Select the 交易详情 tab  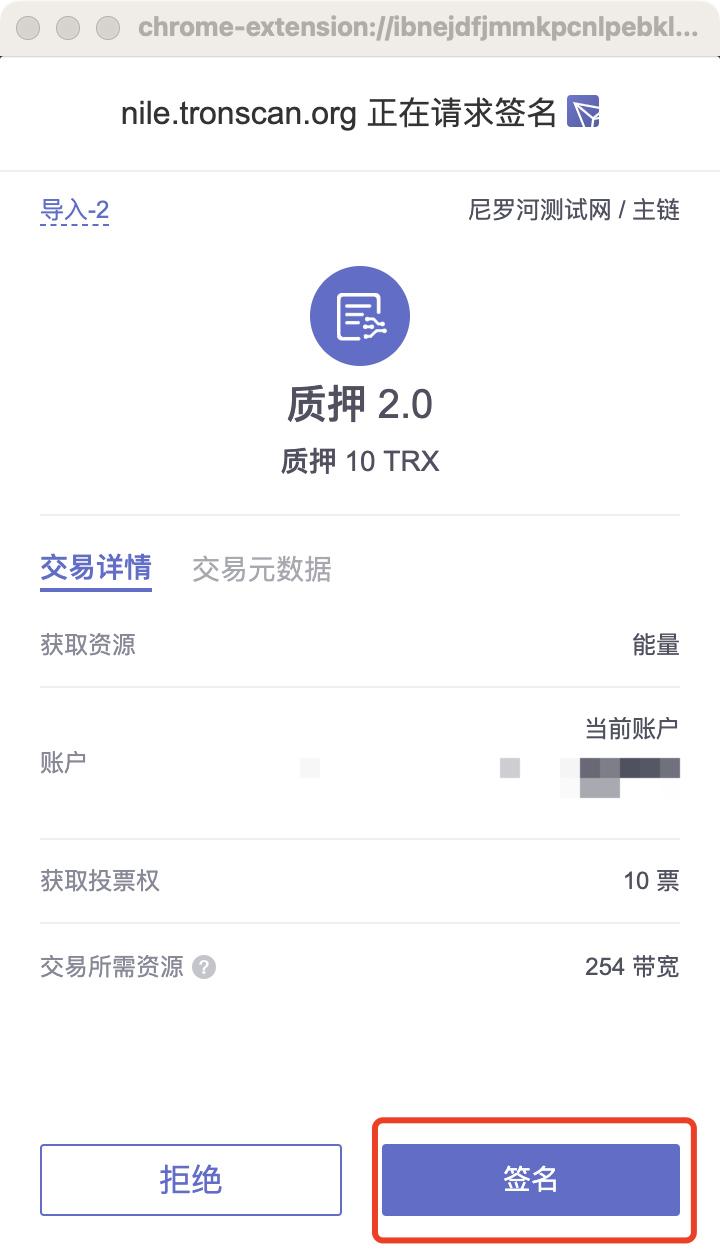[96, 569]
